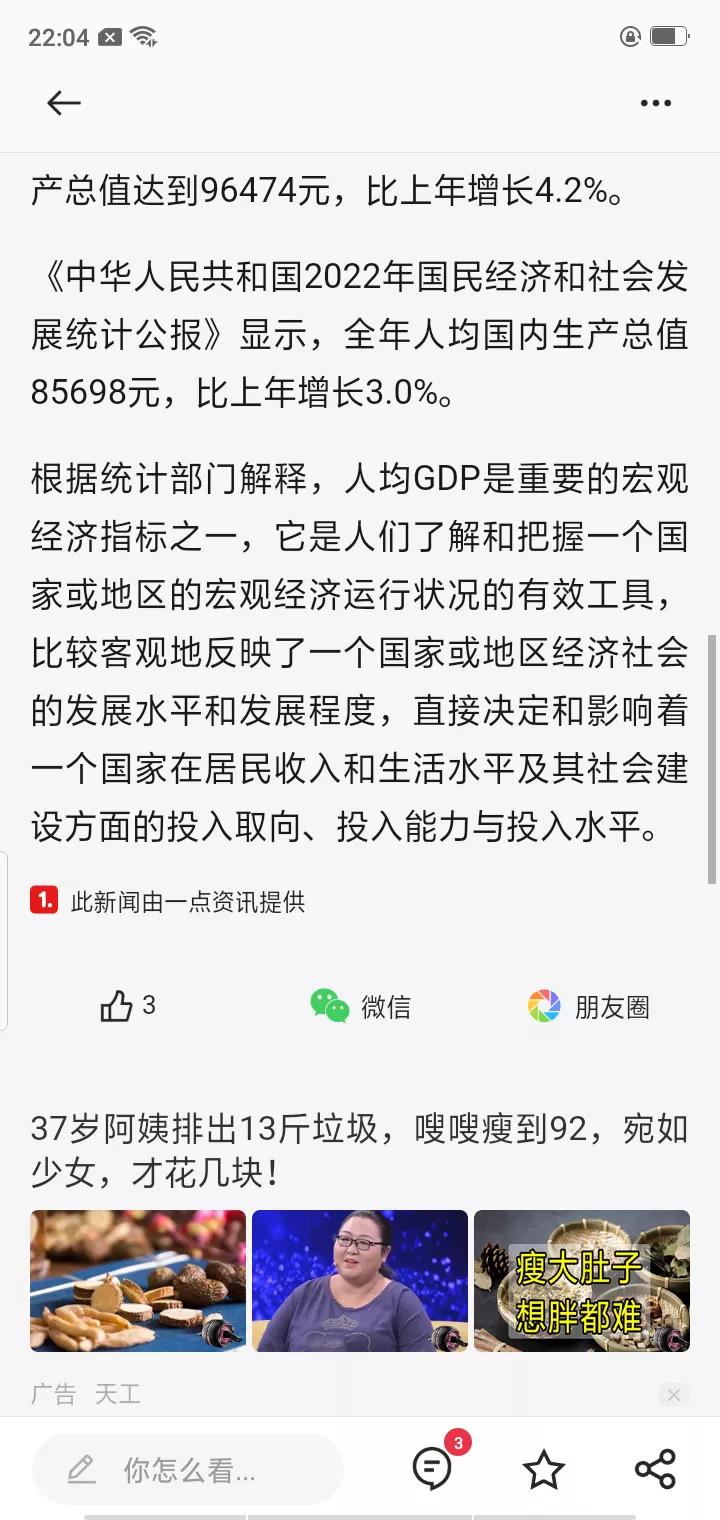Tap the advertiser name 天工
This screenshot has height=1520, width=720.
[120, 1394]
